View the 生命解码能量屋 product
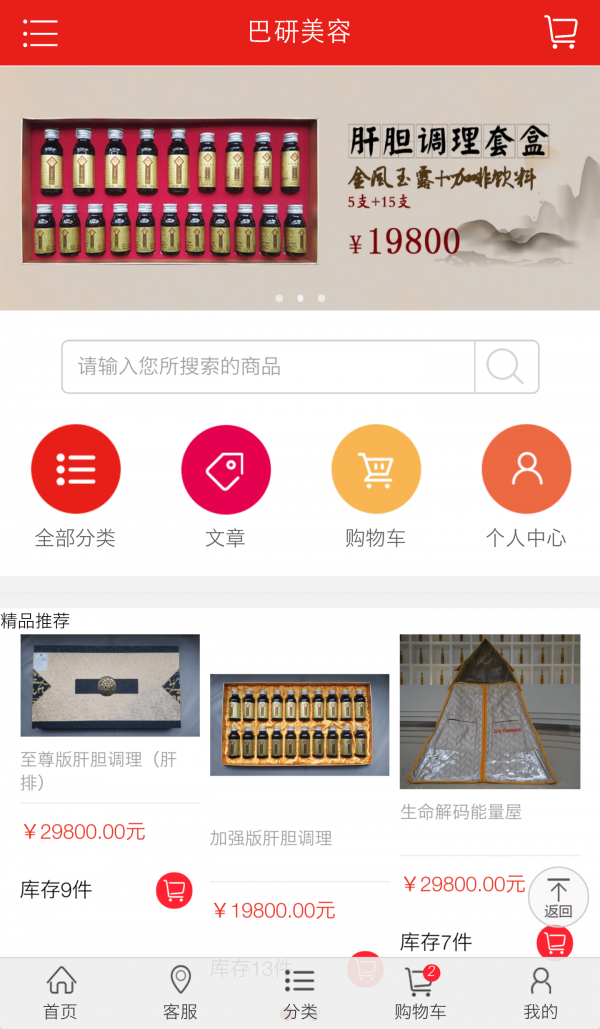600x1029 pixels. 490,711
